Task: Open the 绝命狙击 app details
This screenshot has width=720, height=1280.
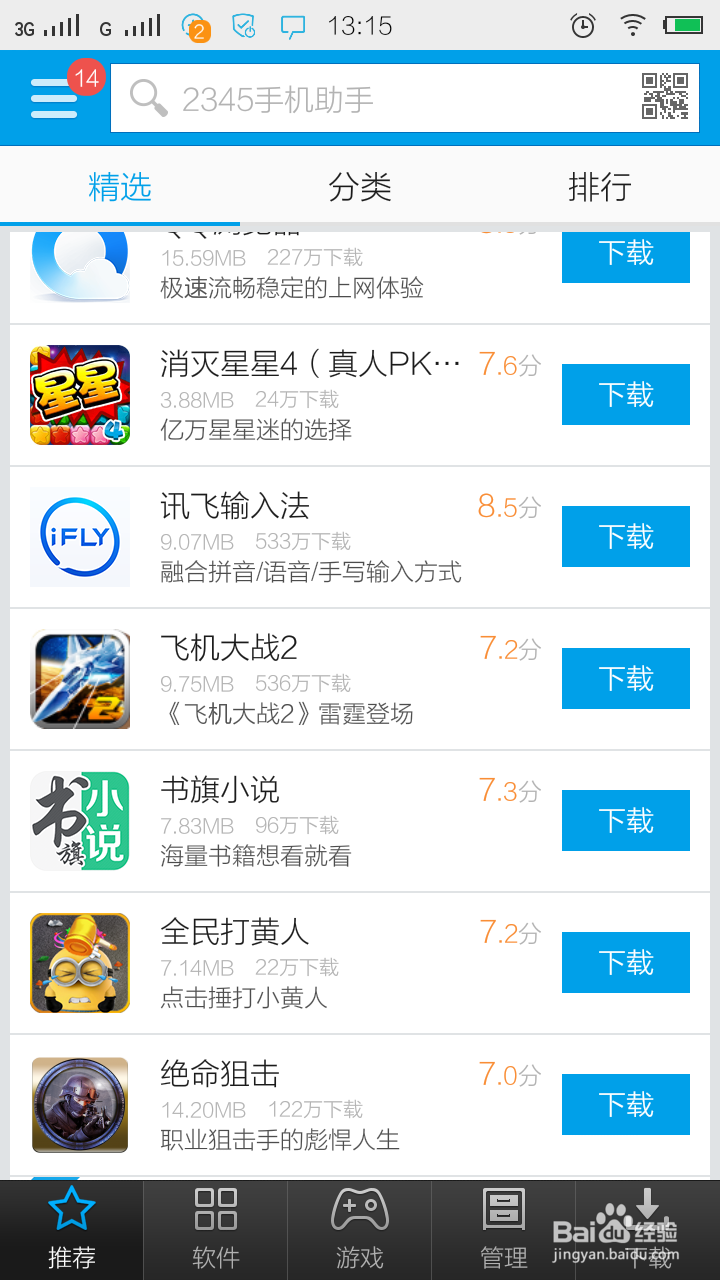Action: coord(285,1105)
